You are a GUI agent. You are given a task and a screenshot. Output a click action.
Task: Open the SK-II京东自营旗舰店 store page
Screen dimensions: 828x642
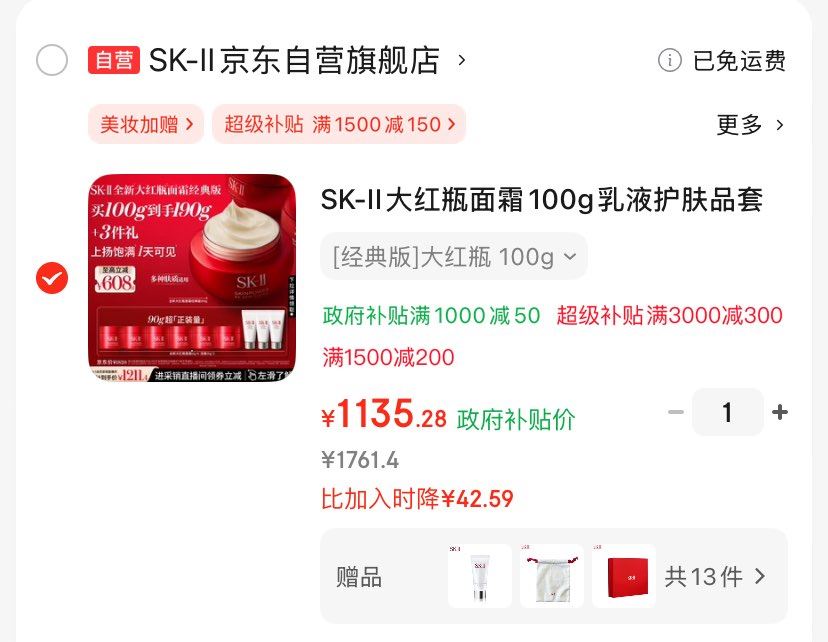[x=294, y=61]
